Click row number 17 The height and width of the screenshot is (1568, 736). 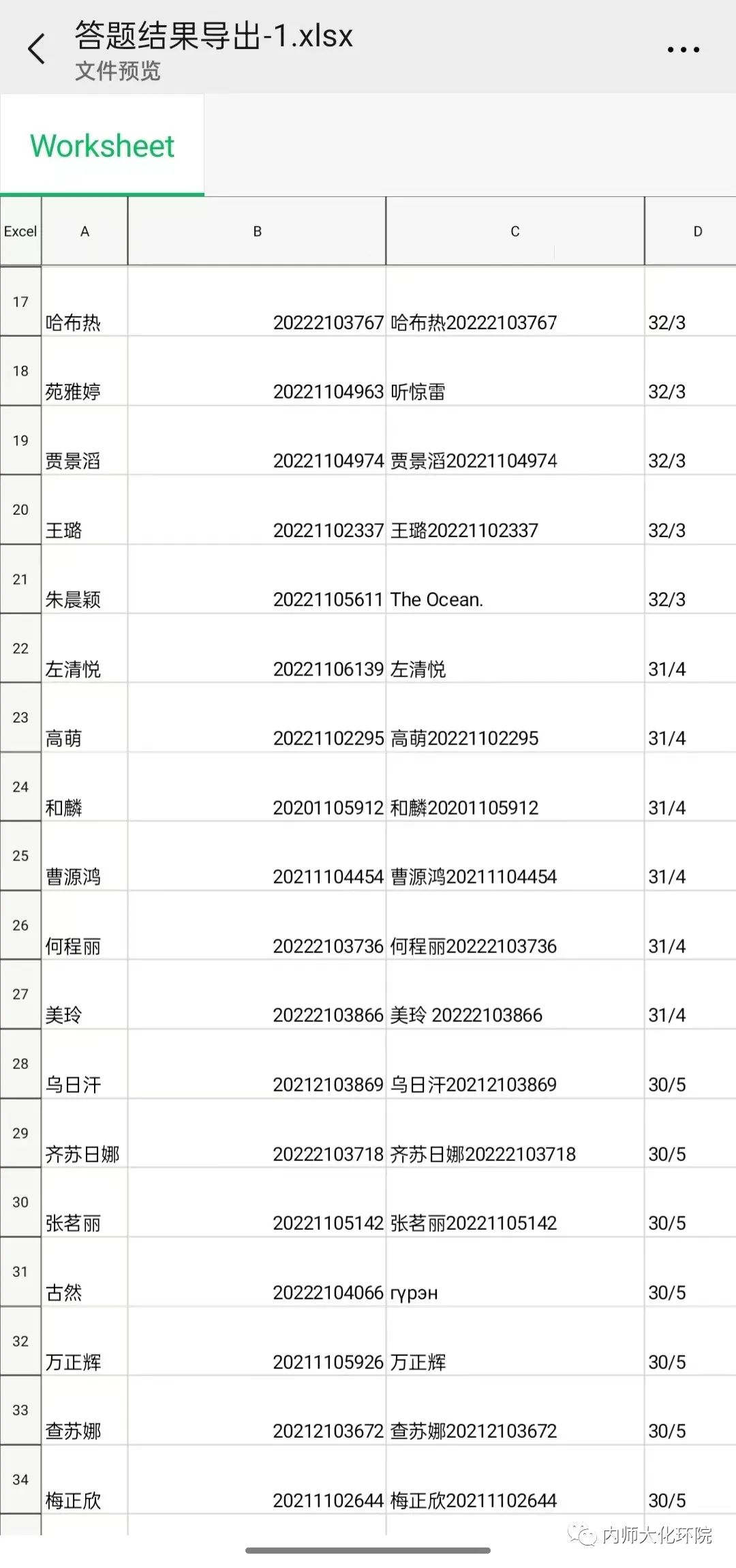[20, 301]
